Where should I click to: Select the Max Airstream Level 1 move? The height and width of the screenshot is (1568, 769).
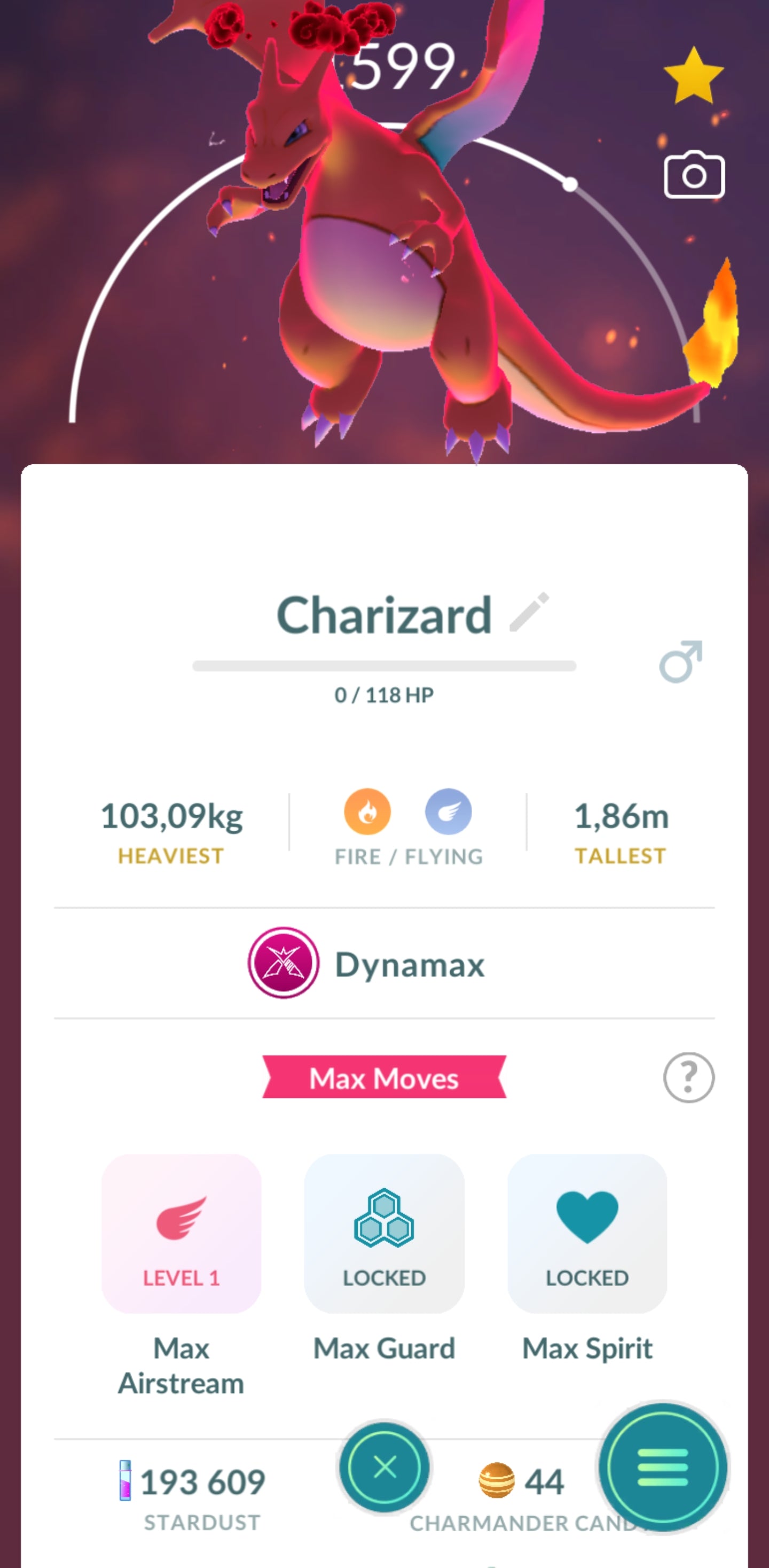(x=181, y=1234)
